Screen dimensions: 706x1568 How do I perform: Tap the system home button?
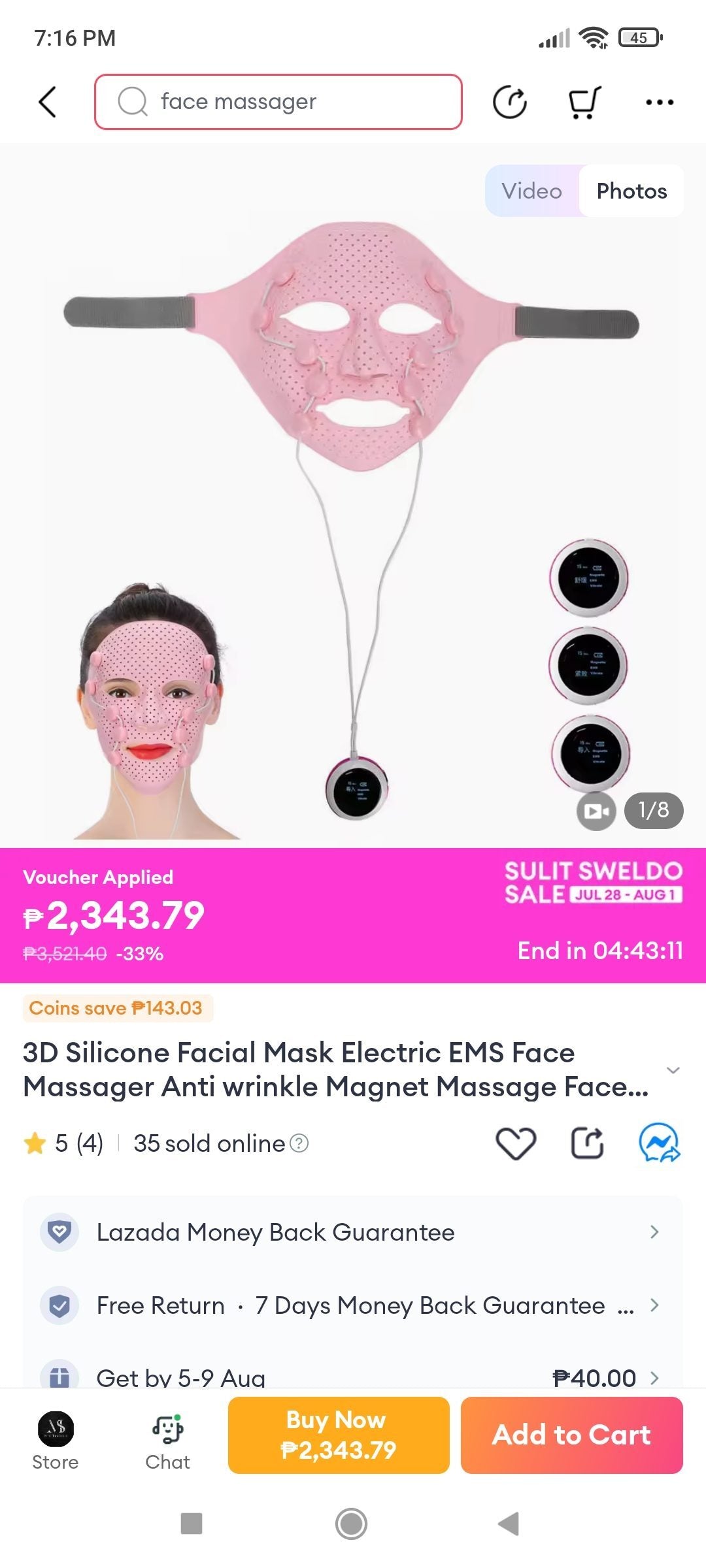coord(352,1524)
